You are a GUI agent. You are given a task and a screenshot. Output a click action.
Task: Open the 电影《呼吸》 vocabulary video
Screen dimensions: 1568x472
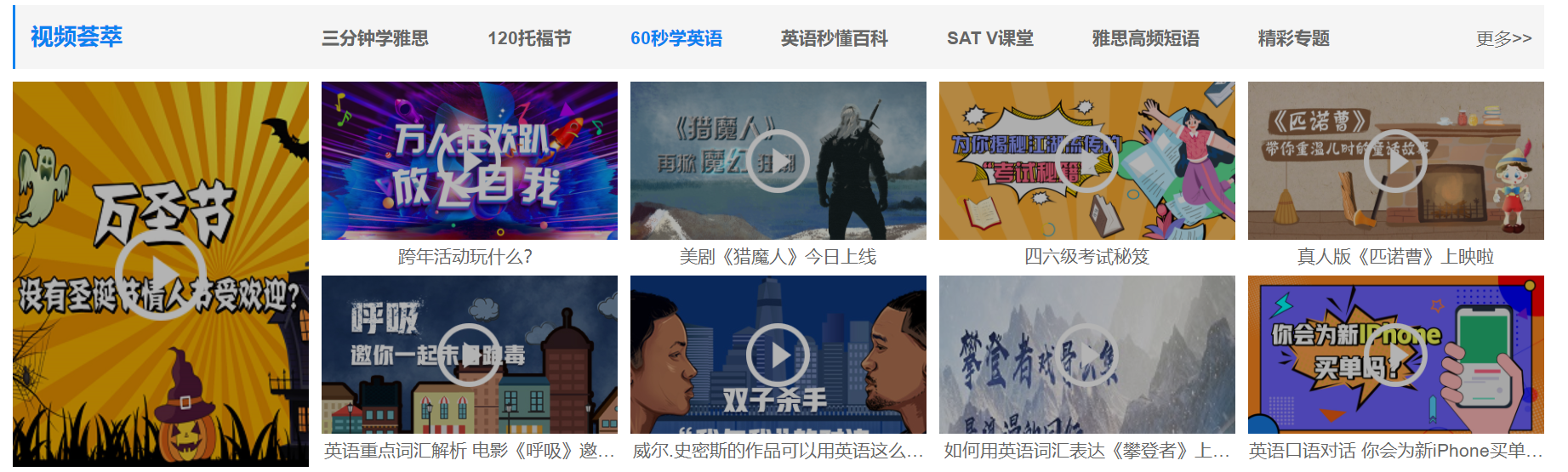[470, 355]
